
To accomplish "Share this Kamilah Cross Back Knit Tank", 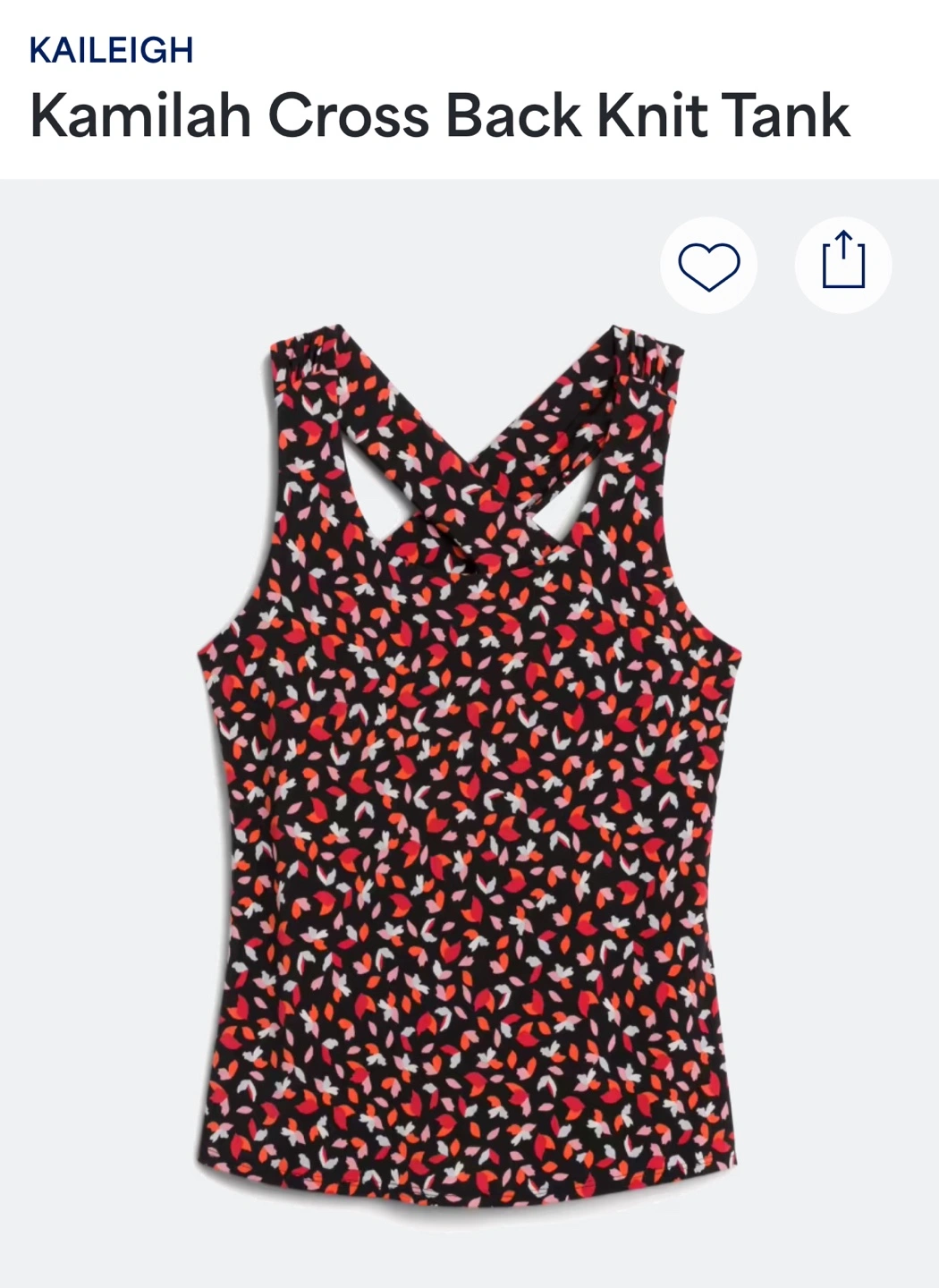I will 843,266.
